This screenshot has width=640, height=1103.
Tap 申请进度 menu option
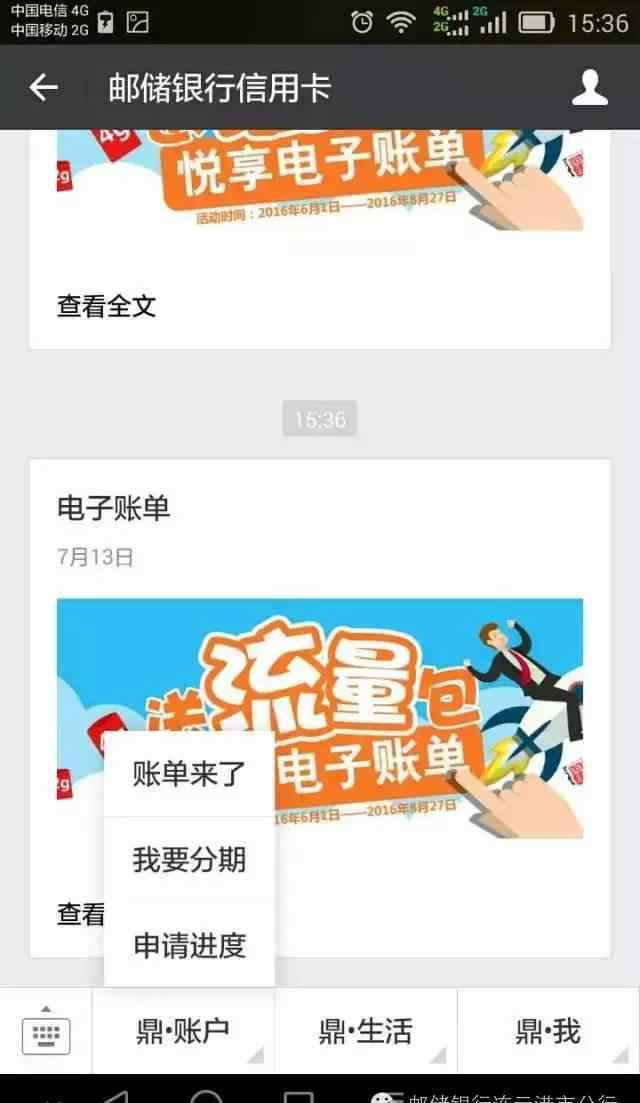(189, 945)
